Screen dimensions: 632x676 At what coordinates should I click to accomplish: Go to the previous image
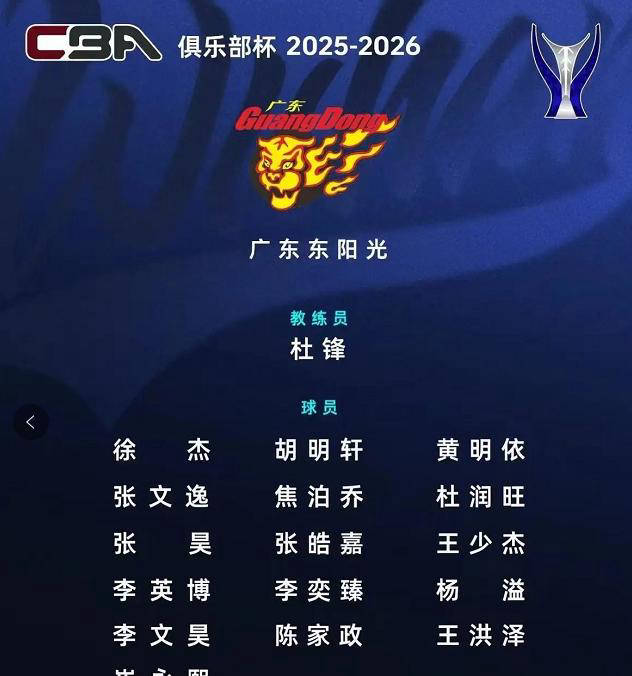click(x=30, y=422)
